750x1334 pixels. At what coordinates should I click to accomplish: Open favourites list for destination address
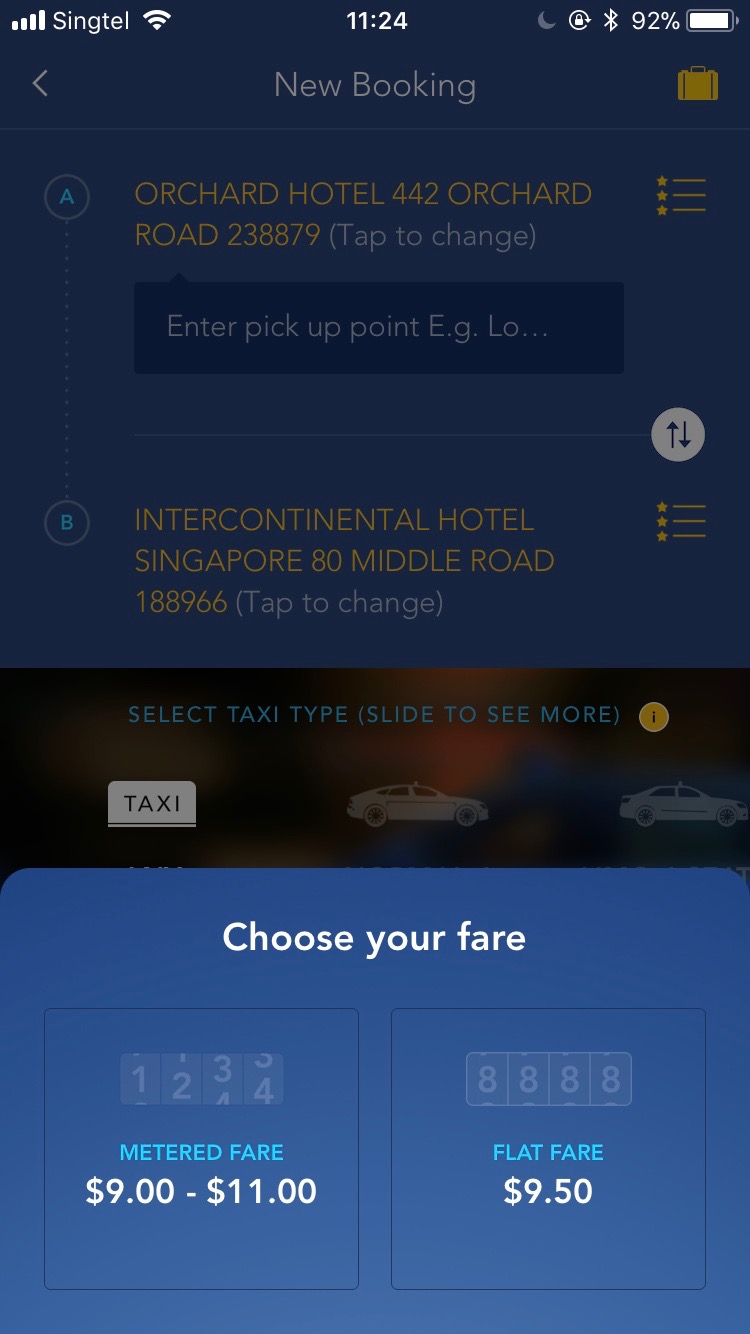click(x=681, y=522)
